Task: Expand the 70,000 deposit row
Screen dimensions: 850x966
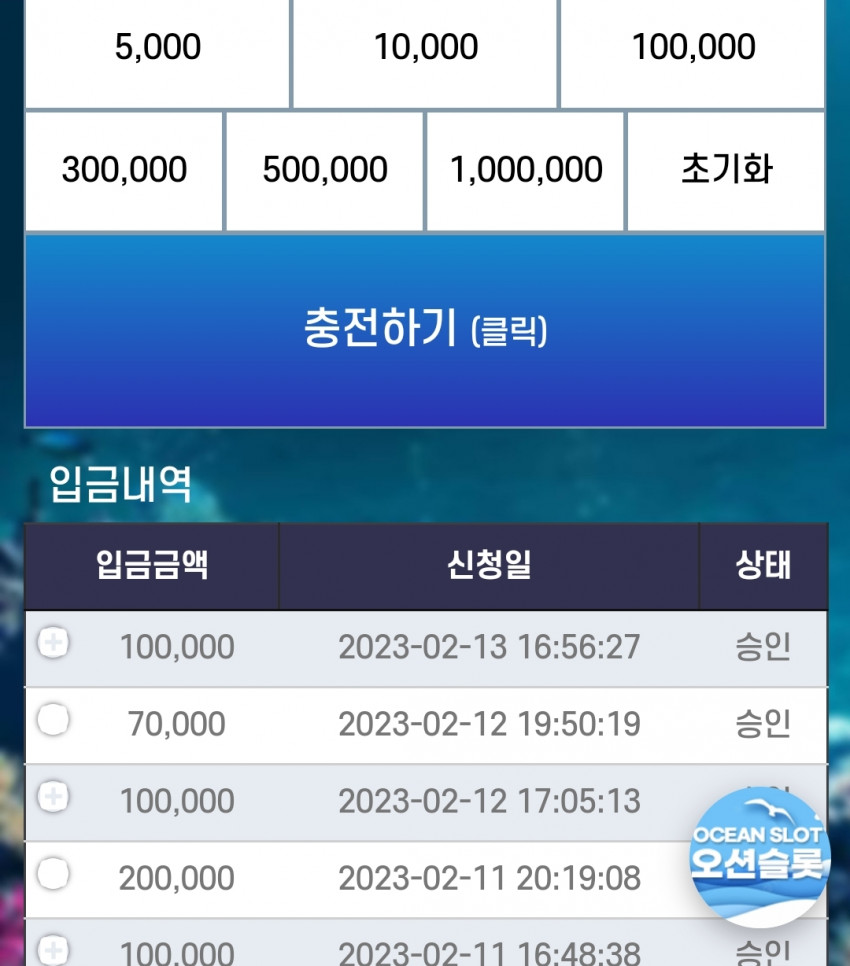Action: (53, 720)
